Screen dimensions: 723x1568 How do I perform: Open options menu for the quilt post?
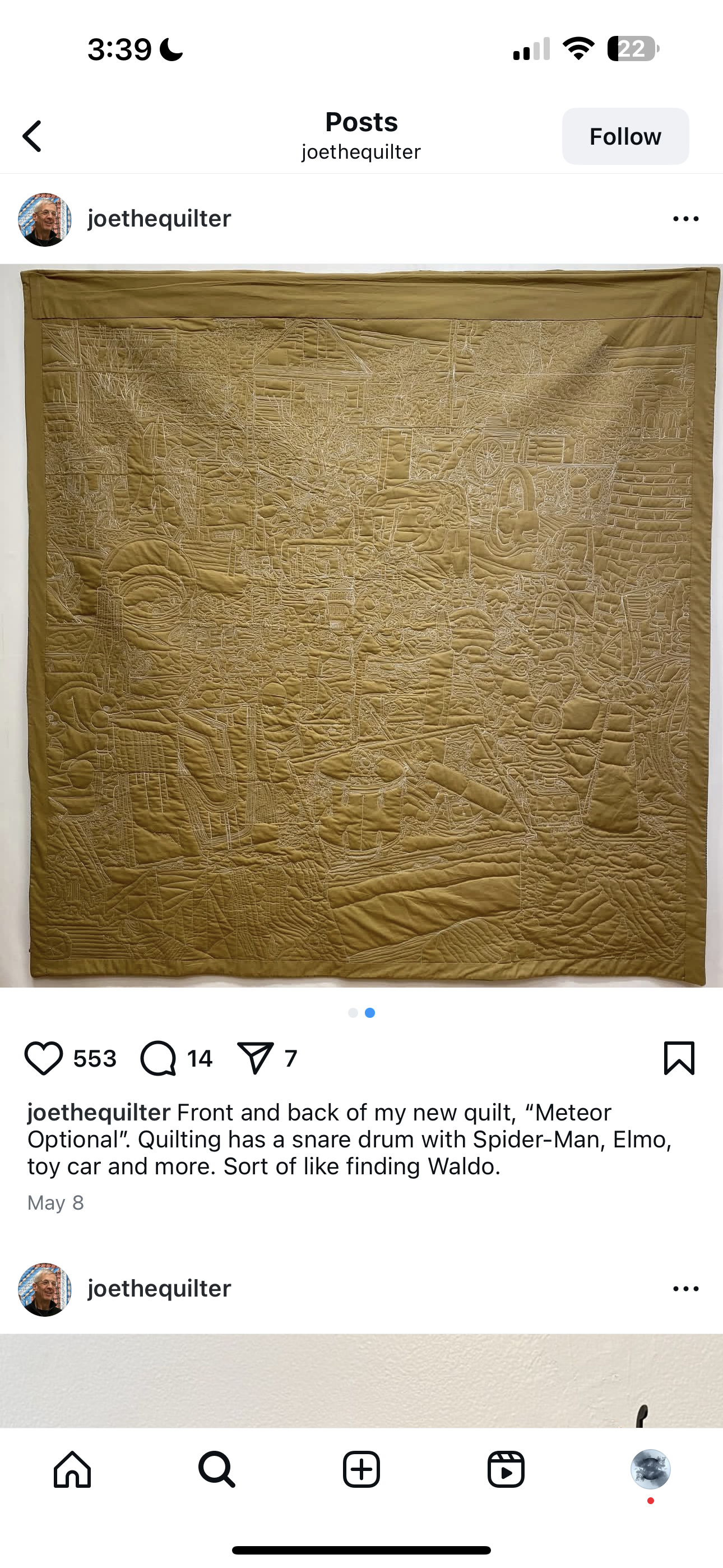686,219
